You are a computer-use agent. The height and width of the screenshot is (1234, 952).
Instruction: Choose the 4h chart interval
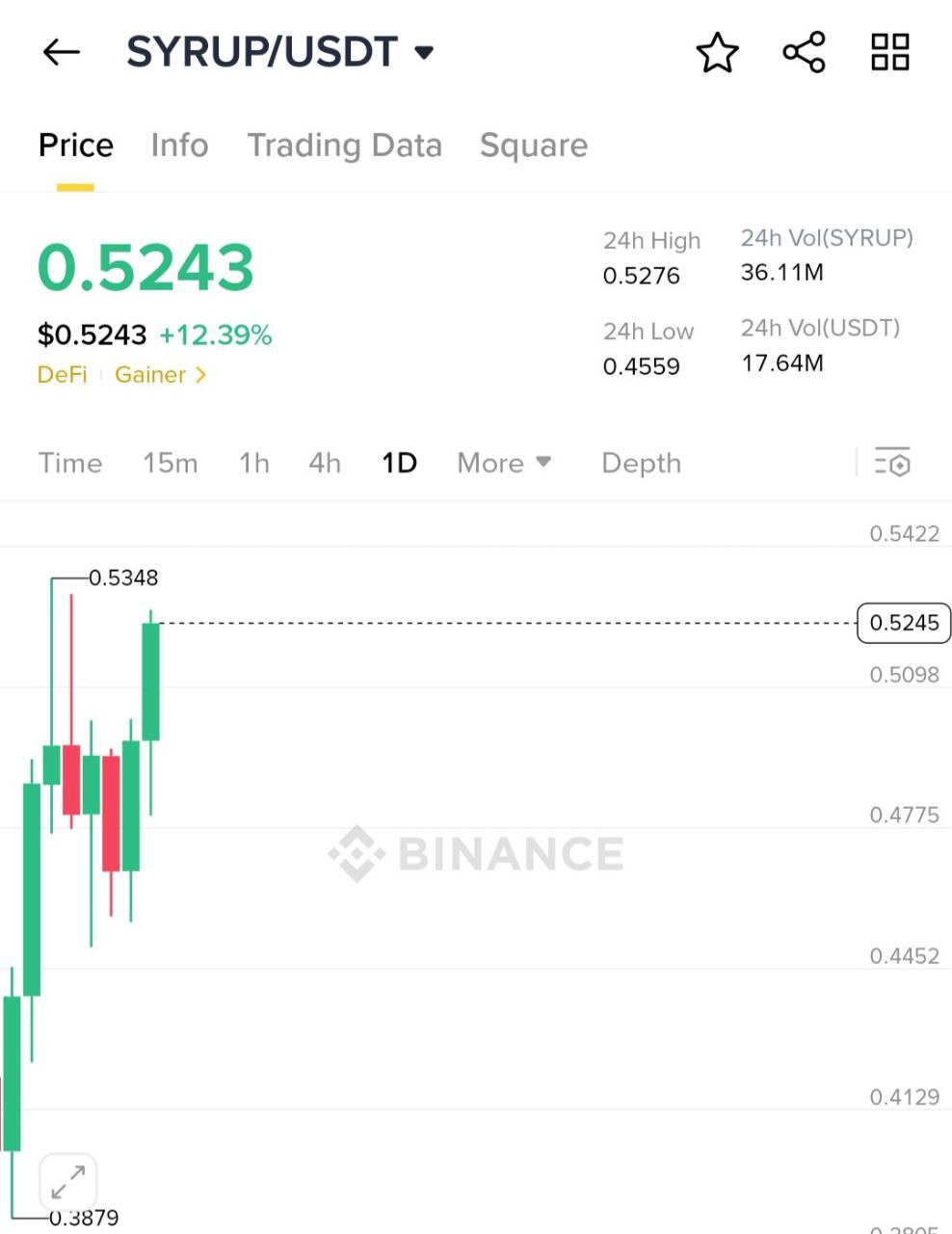coord(325,464)
